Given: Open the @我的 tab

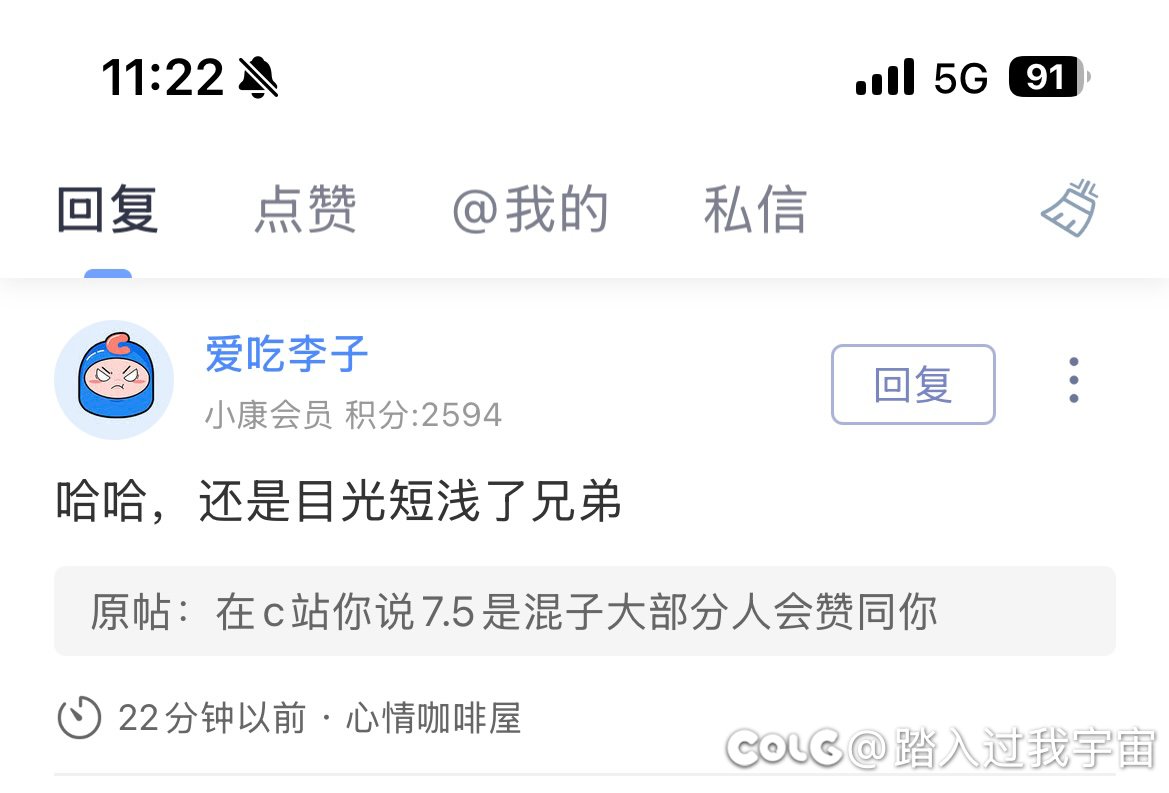Looking at the screenshot, I should tap(530, 210).
